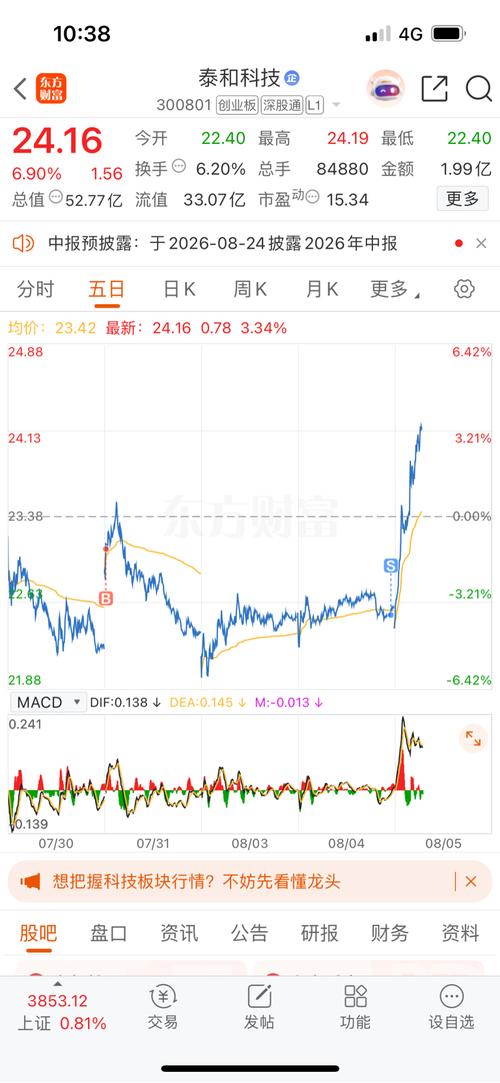Switch to the 分时 chart tab
This screenshot has width=500, height=1083.
click(35, 289)
